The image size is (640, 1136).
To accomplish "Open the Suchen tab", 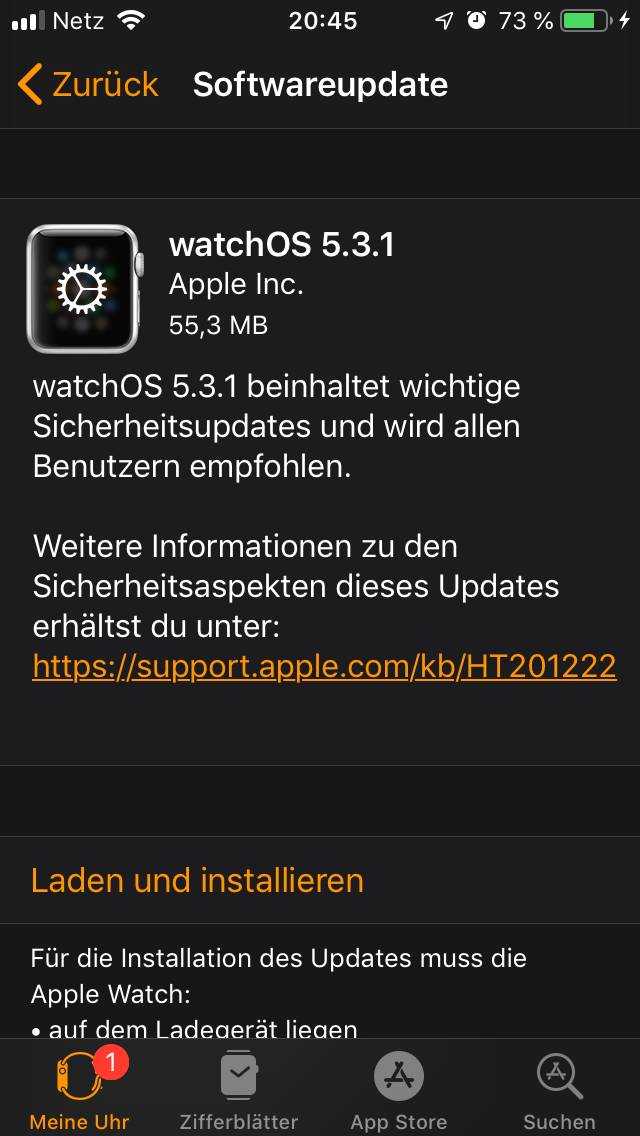I will tap(560, 1089).
